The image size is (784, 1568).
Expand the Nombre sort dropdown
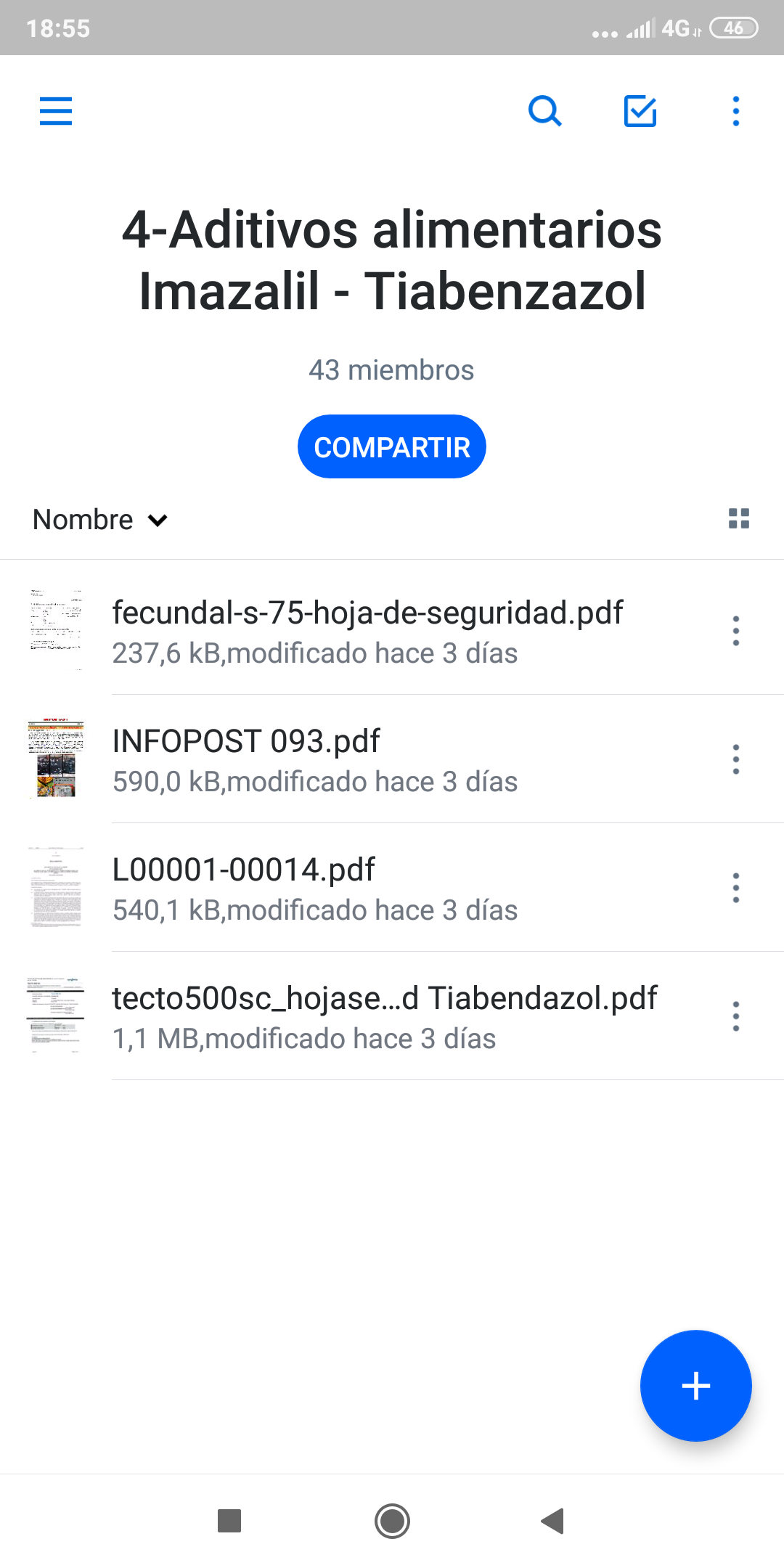pyautogui.click(x=100, y=520)
